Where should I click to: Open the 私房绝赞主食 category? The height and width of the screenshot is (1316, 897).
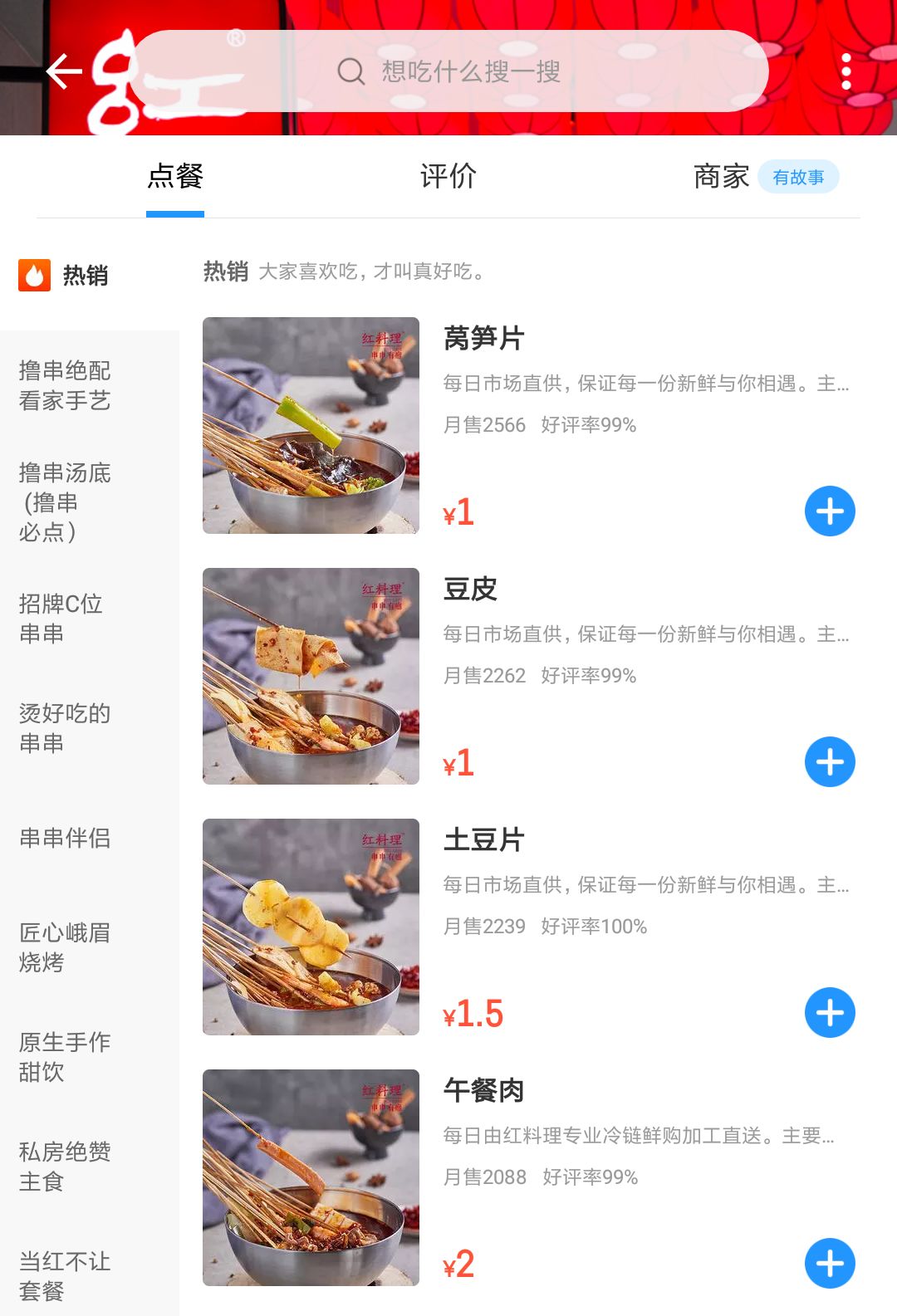65,1167
